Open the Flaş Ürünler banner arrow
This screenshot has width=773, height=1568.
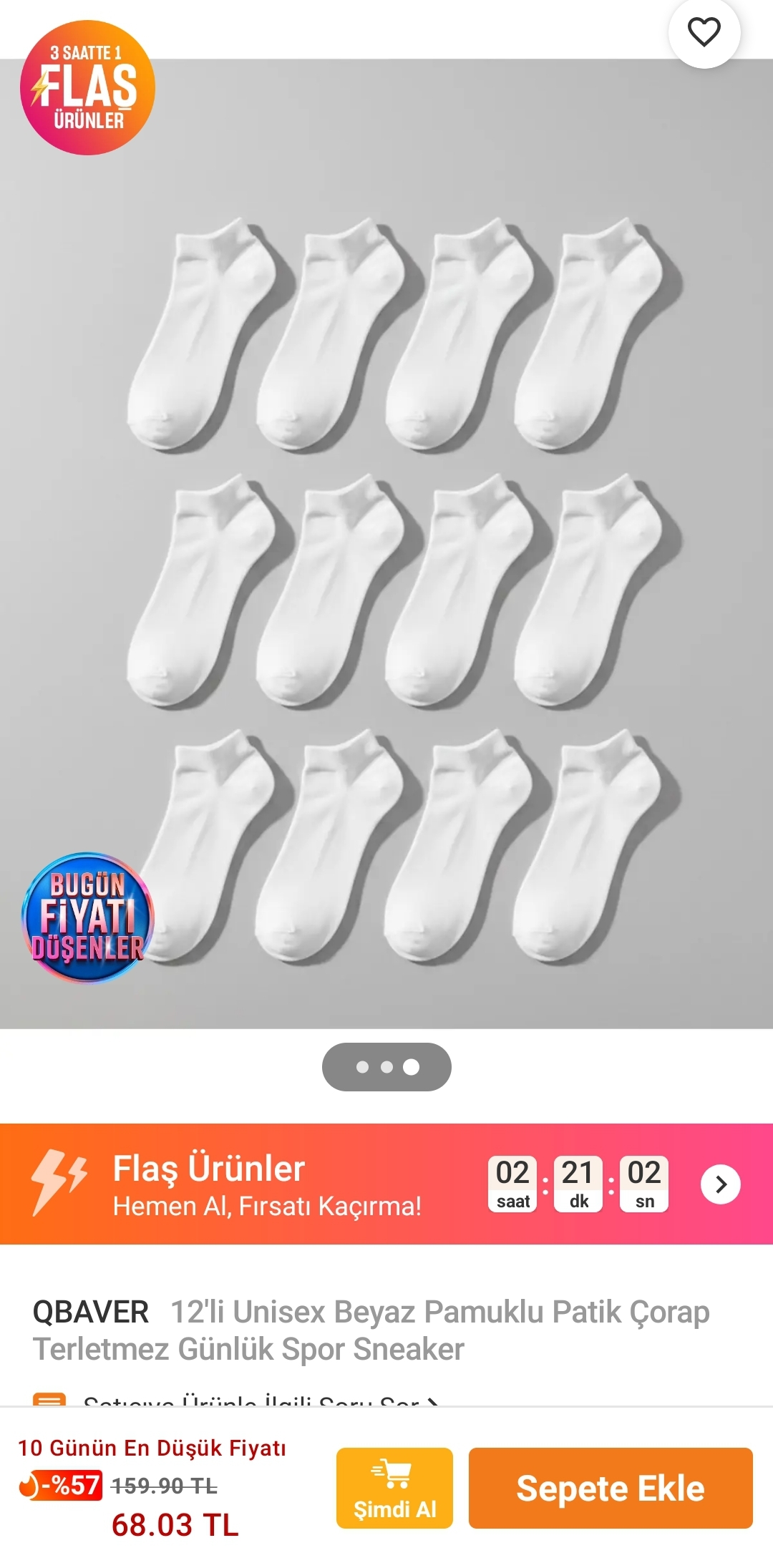pyautogui.click(x=720, y=1184)
